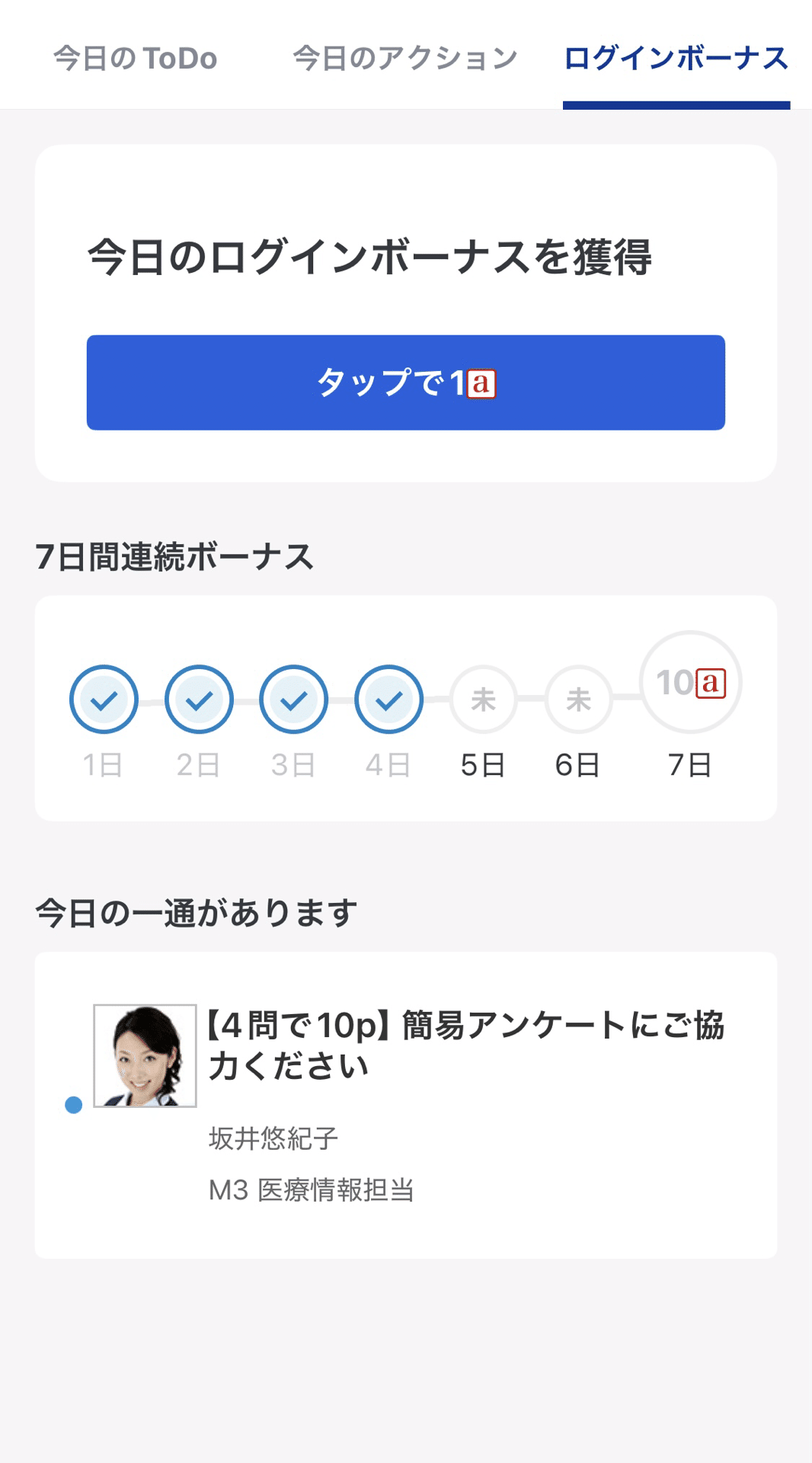Tap the タップで1a bonus button
Image resolution: width=812 pixels, height=1463 pixels.
click(406, 383)
